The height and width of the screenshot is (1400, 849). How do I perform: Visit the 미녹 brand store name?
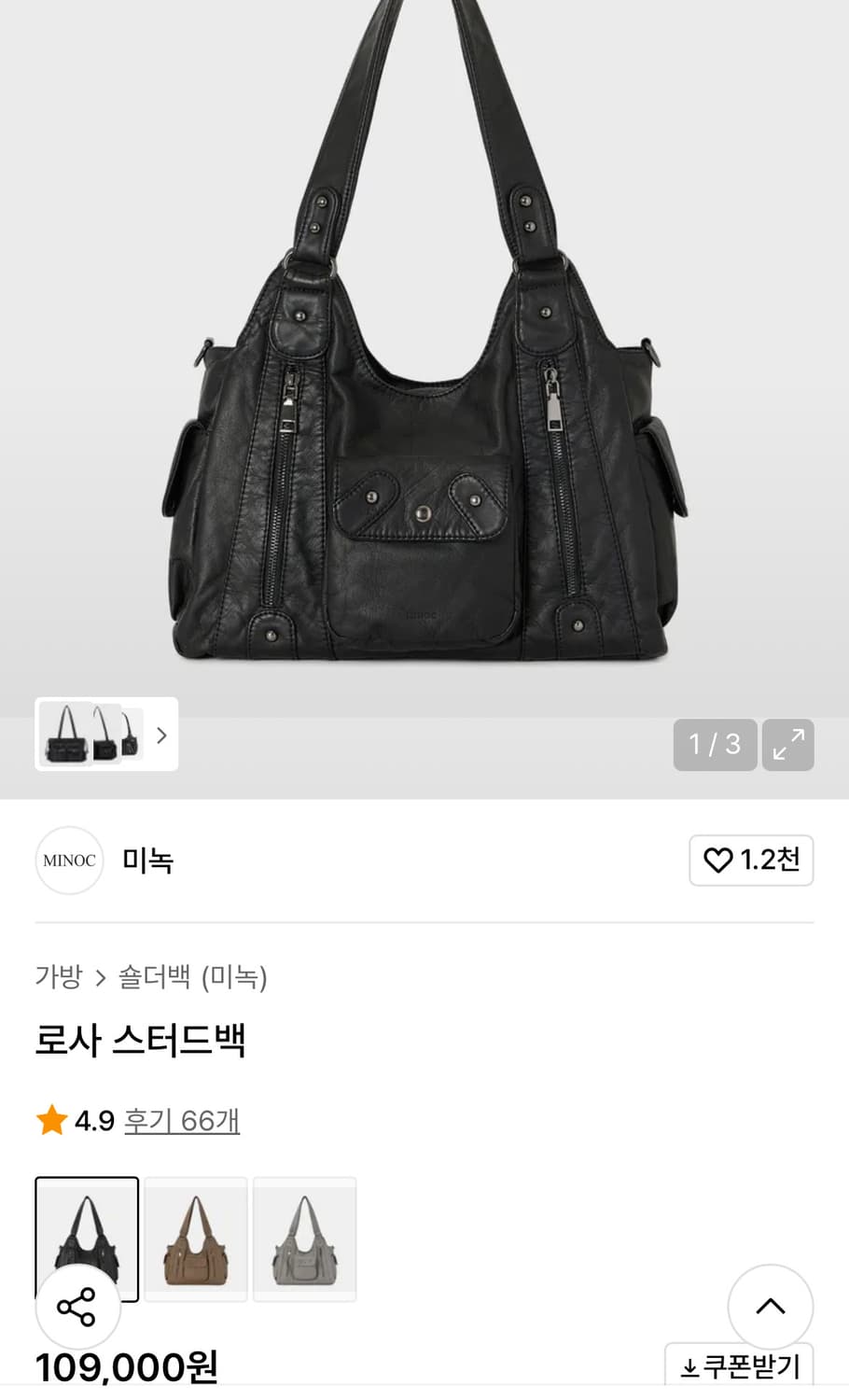149,861
